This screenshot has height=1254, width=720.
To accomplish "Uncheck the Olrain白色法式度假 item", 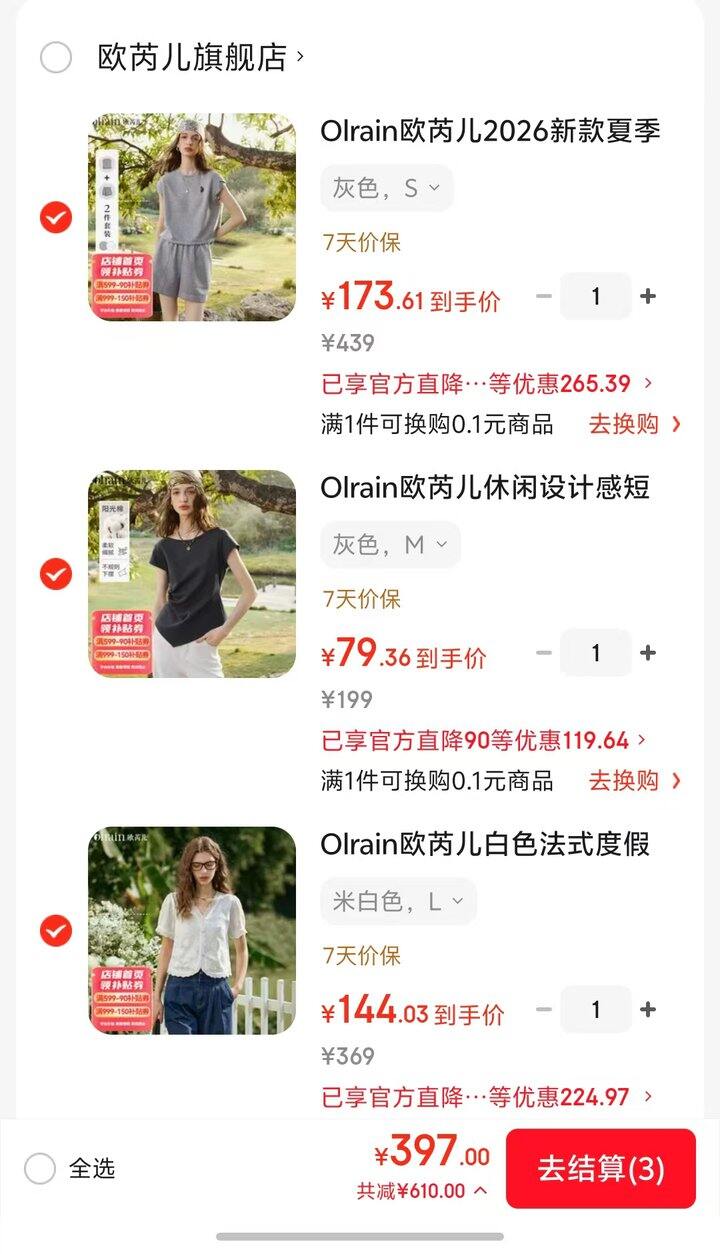I will 56,931.
